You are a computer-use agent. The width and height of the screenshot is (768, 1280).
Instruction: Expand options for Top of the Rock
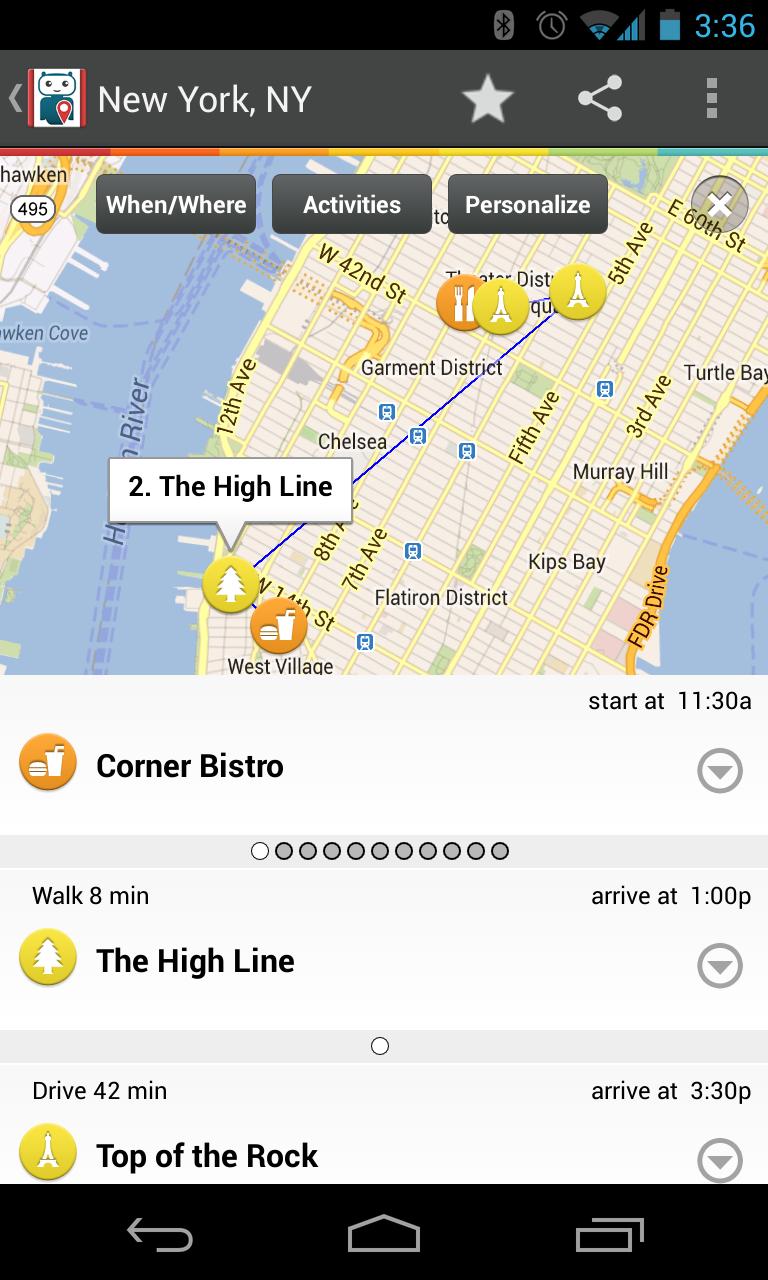click(x=720, y=1160)
